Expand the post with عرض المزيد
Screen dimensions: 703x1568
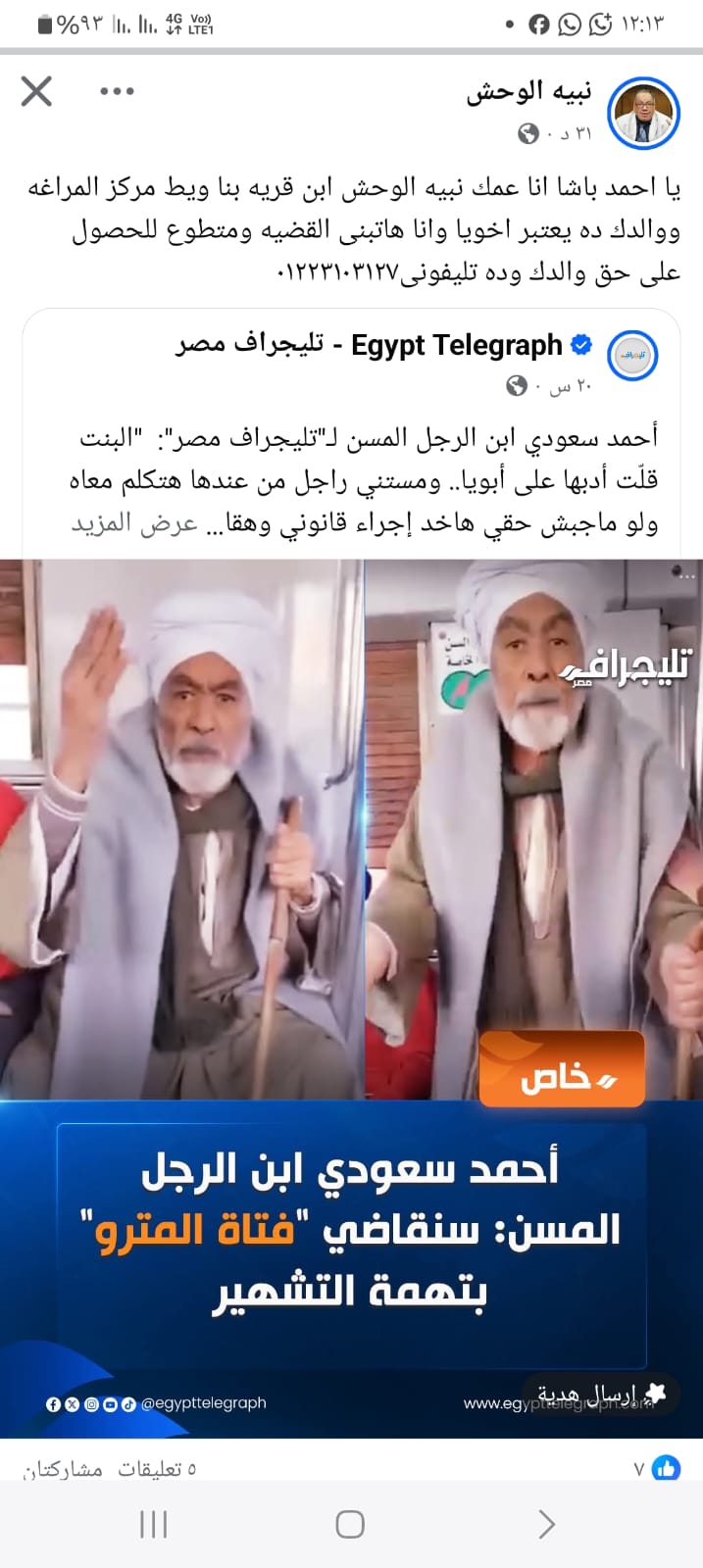[x=134, y=523]
